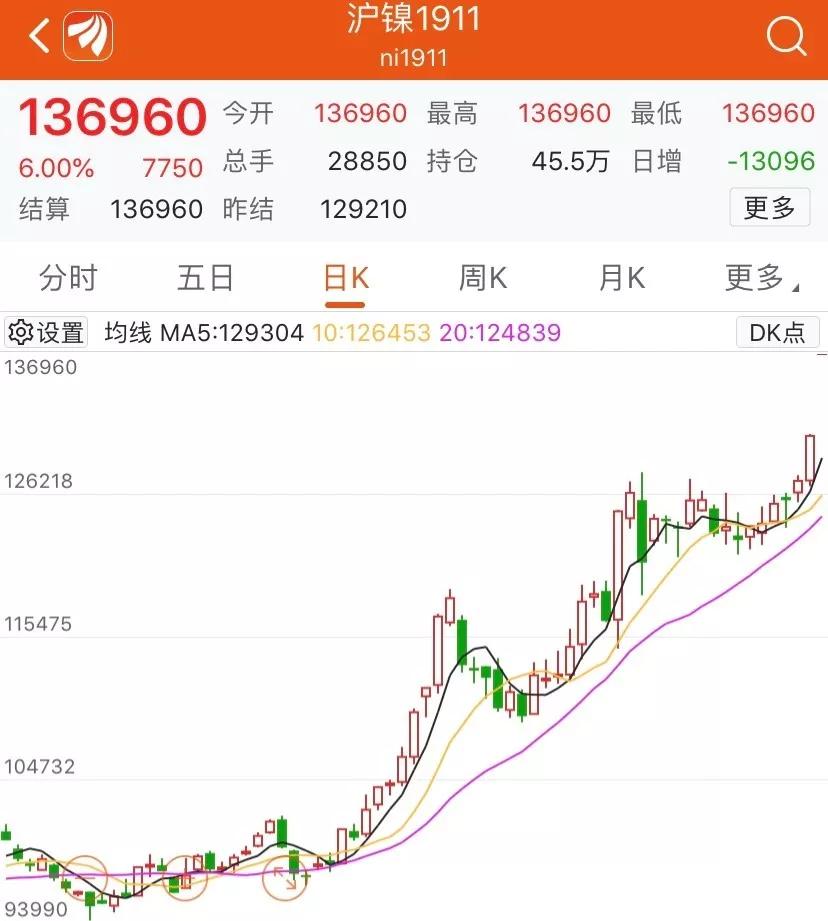Screen dimensions: 828x921
Task: Show the 日K candlestick tab
Action: pyautogui.click(x=346, y=278)
